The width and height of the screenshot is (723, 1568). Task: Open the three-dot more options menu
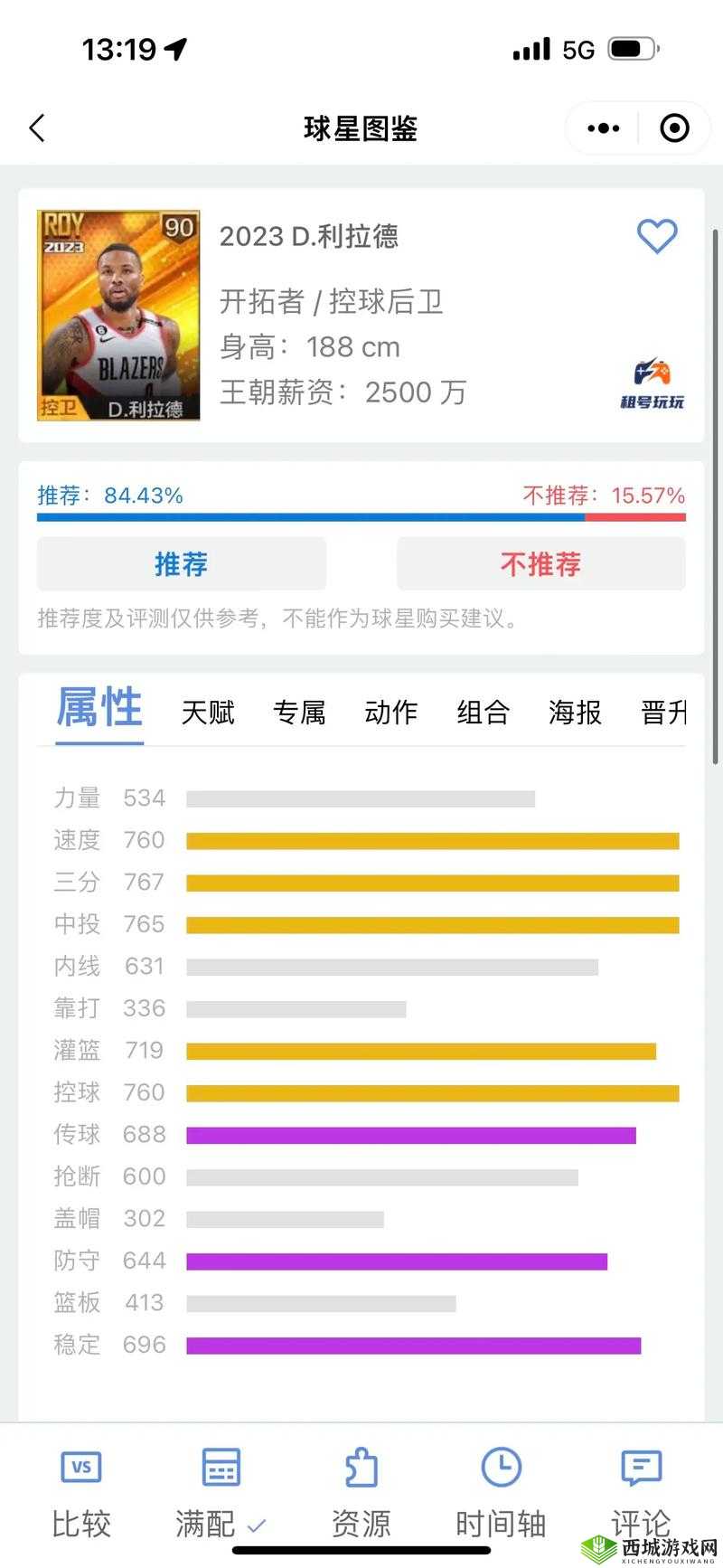602,128
